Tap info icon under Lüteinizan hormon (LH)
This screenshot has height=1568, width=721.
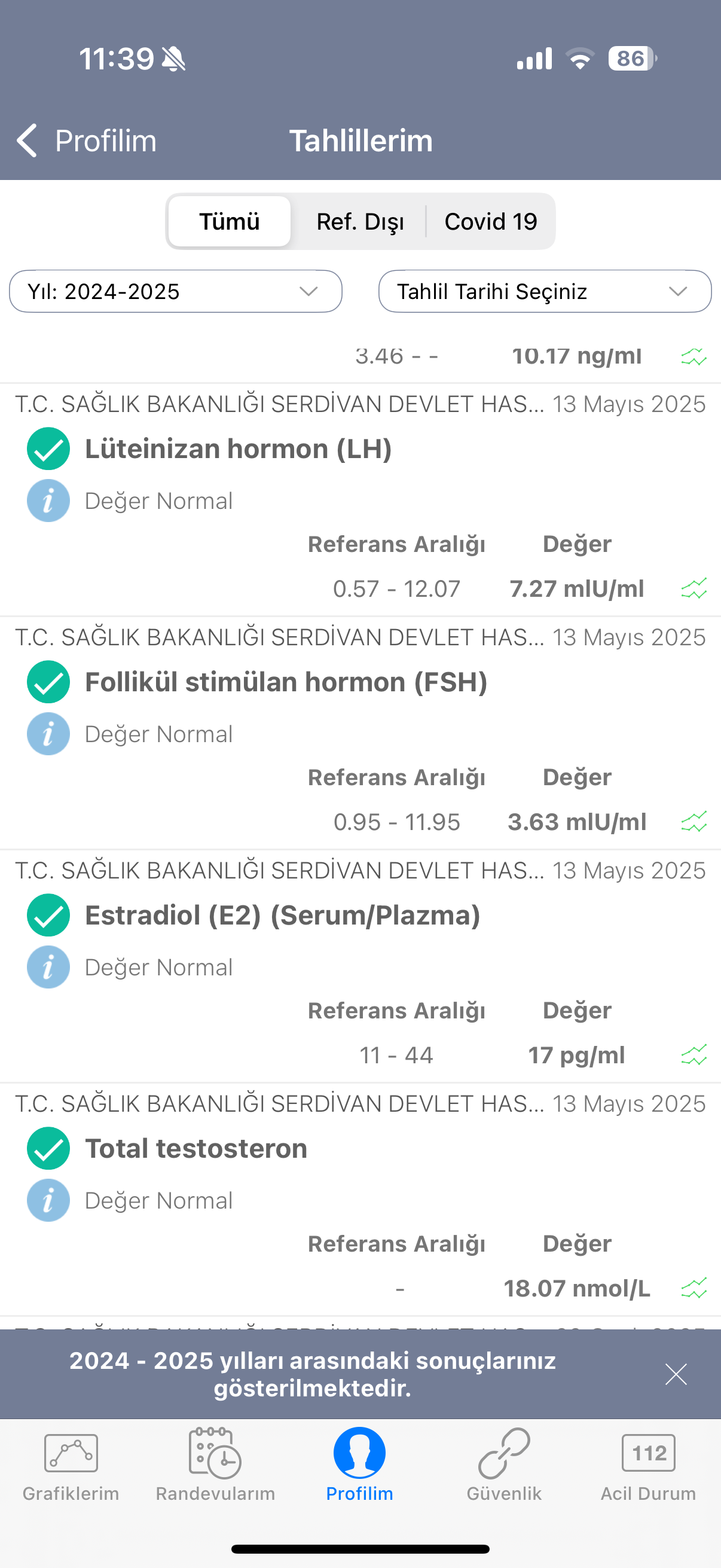[48, 501]
